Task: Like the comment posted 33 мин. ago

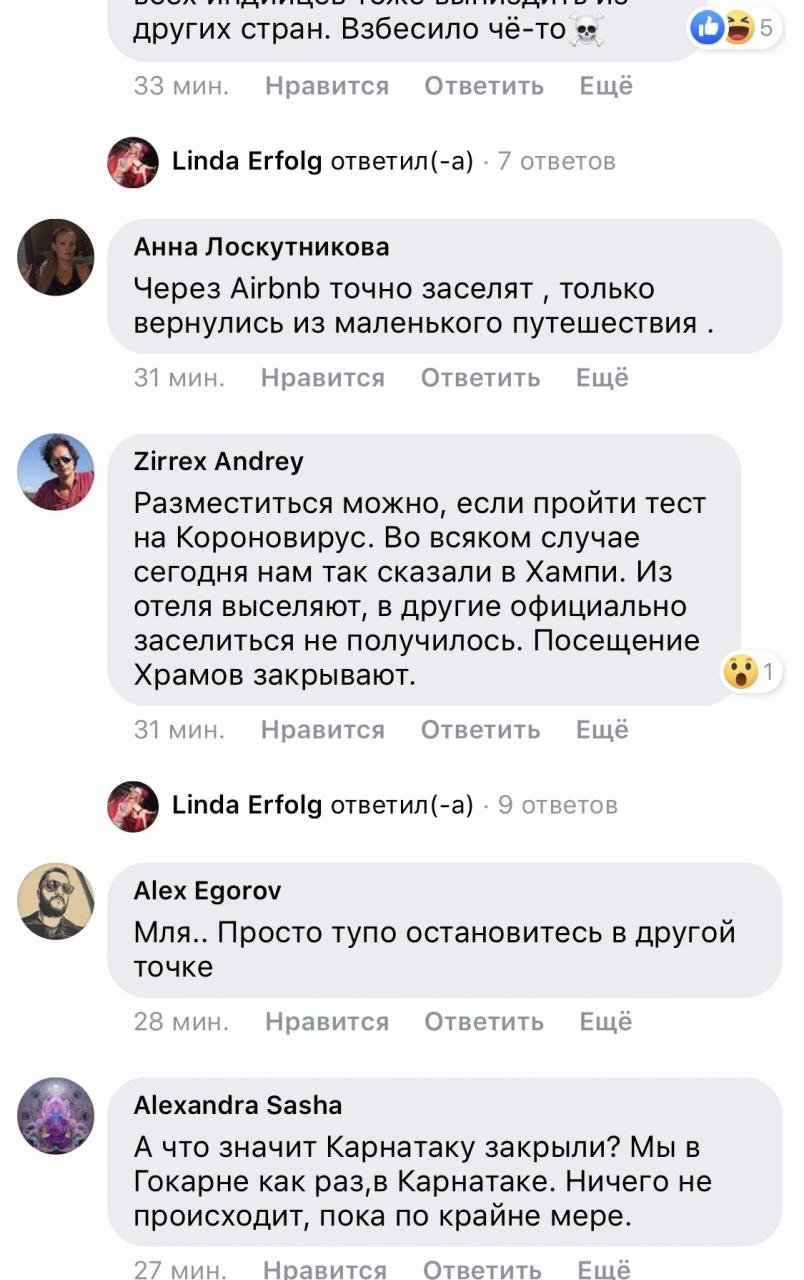Action: [326, 86]
